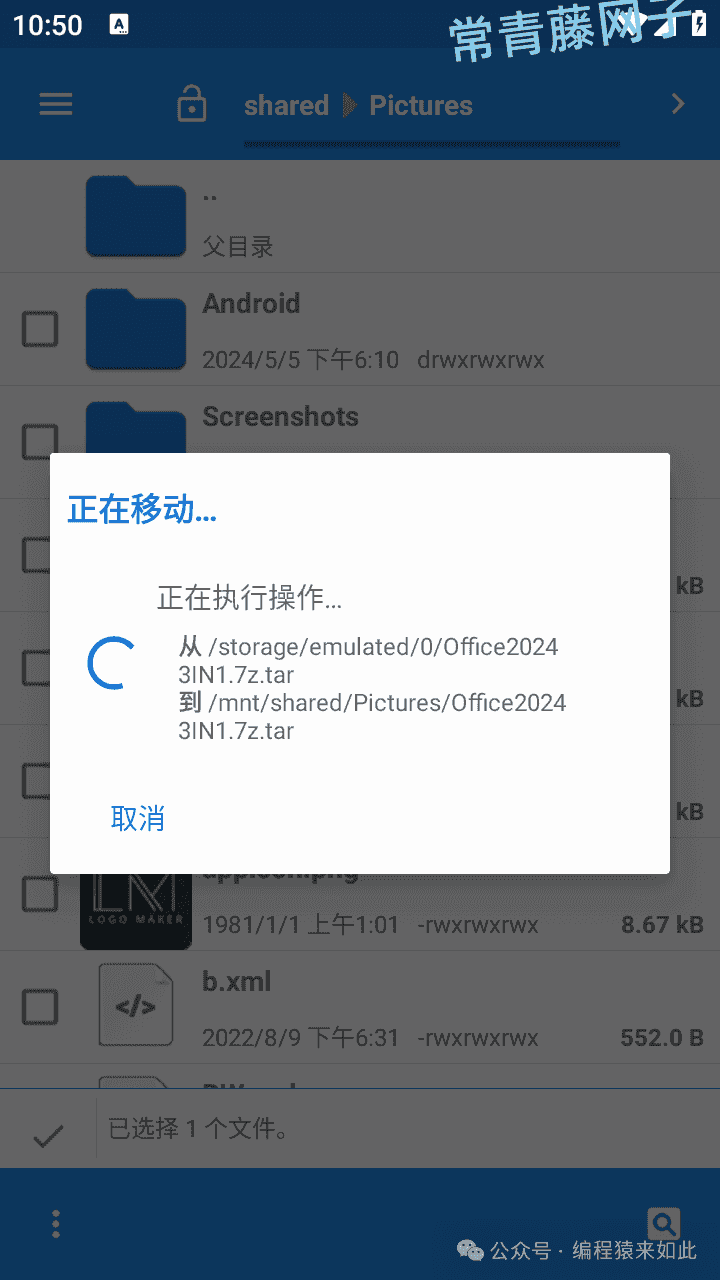Cancel the file move operation

137,819
